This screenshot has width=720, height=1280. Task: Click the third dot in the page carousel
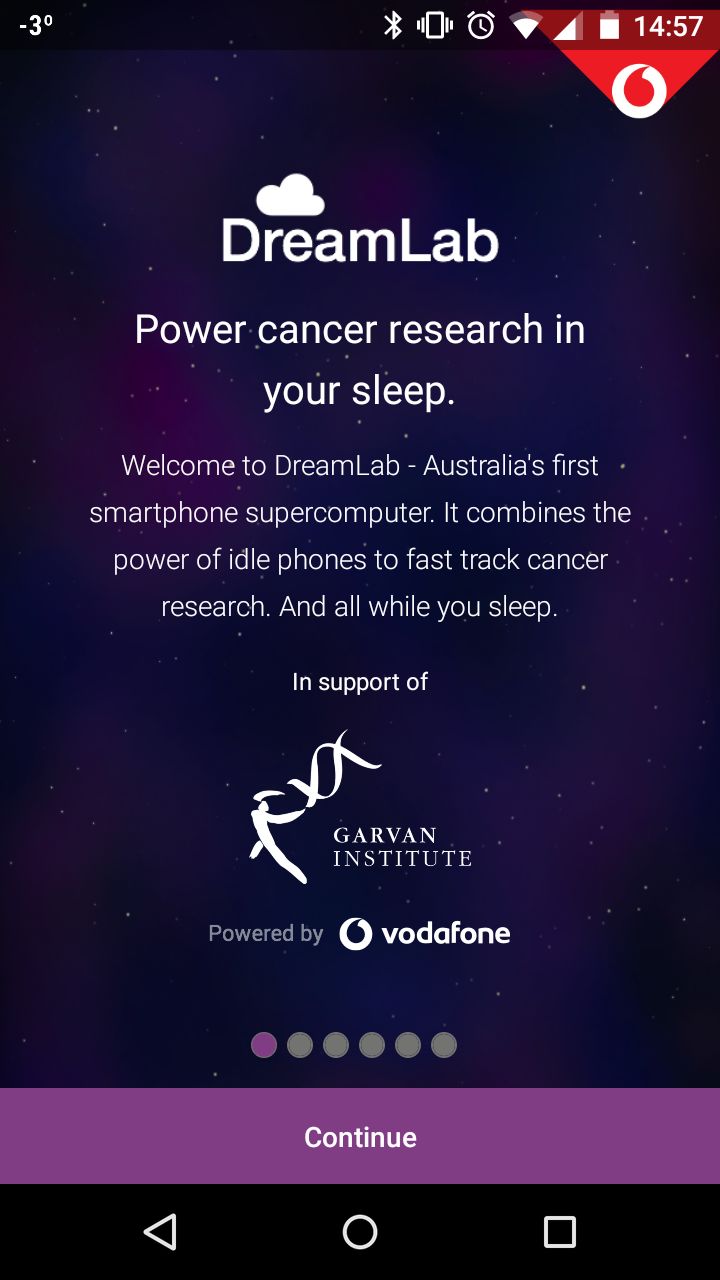click(x=336, y=1044)
